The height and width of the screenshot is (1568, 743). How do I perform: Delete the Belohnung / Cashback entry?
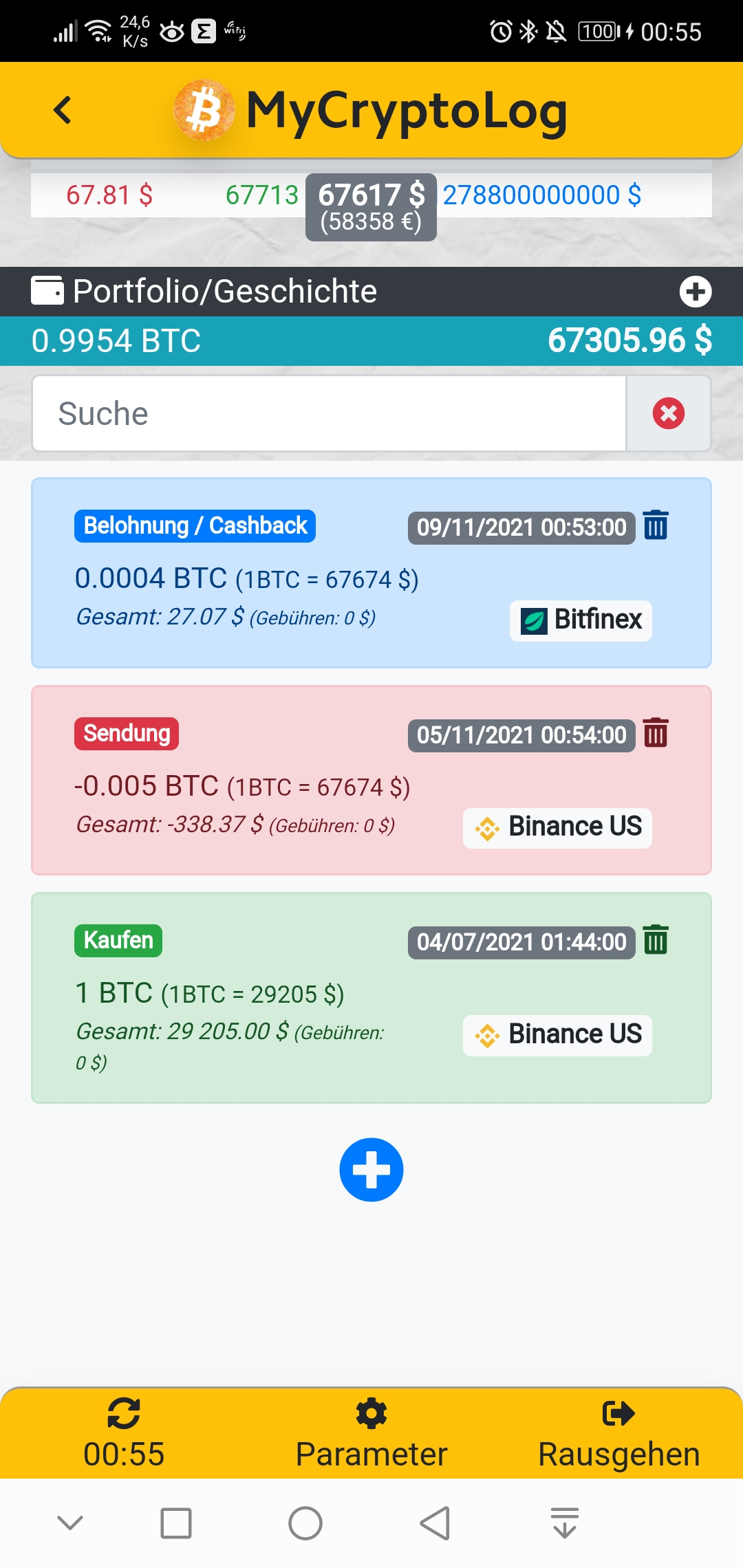pos(656,525)
